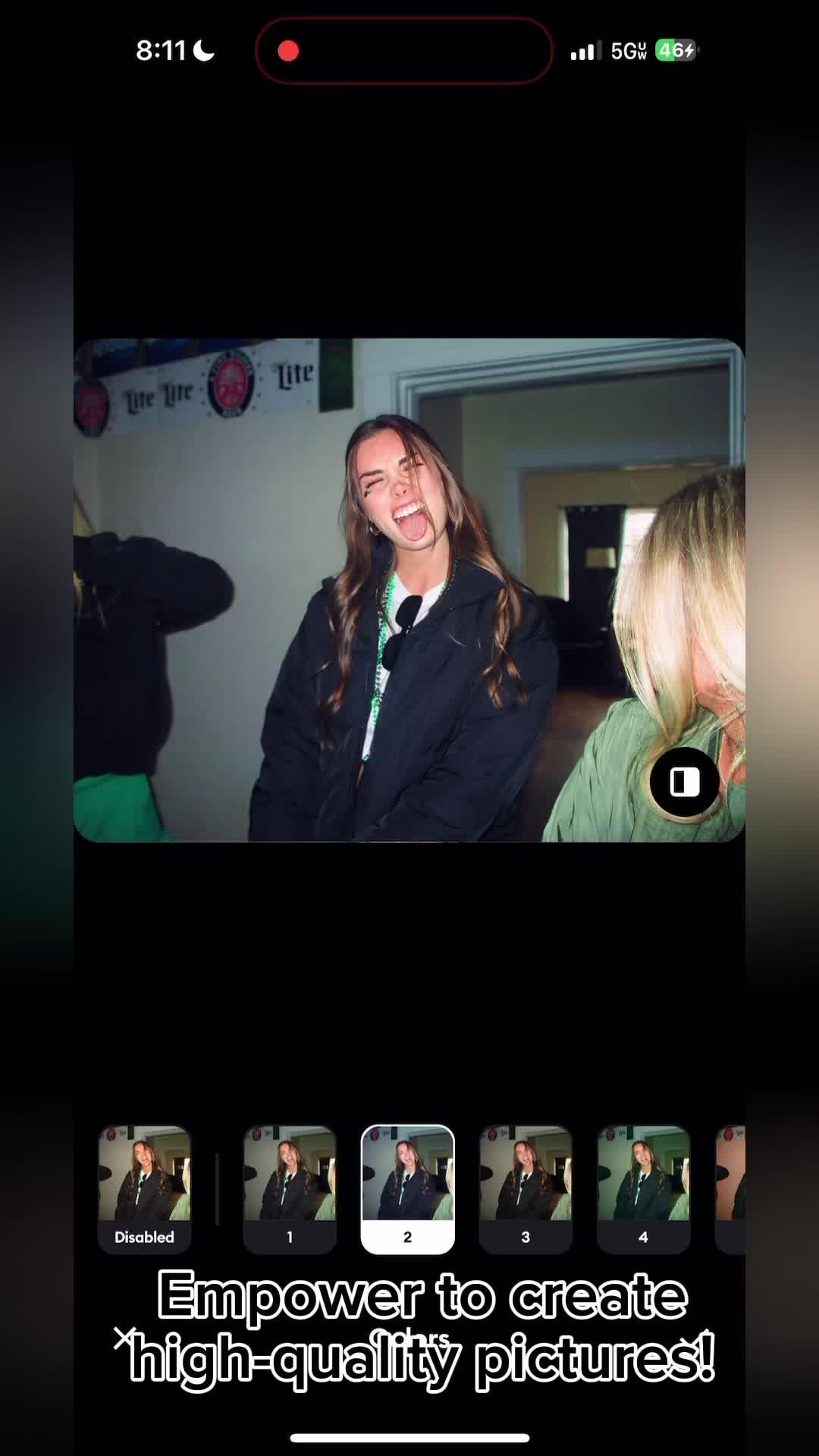Screen dimensions: 819x1456
Task: Select the Disabled filter option
Action: point(144,1188)
